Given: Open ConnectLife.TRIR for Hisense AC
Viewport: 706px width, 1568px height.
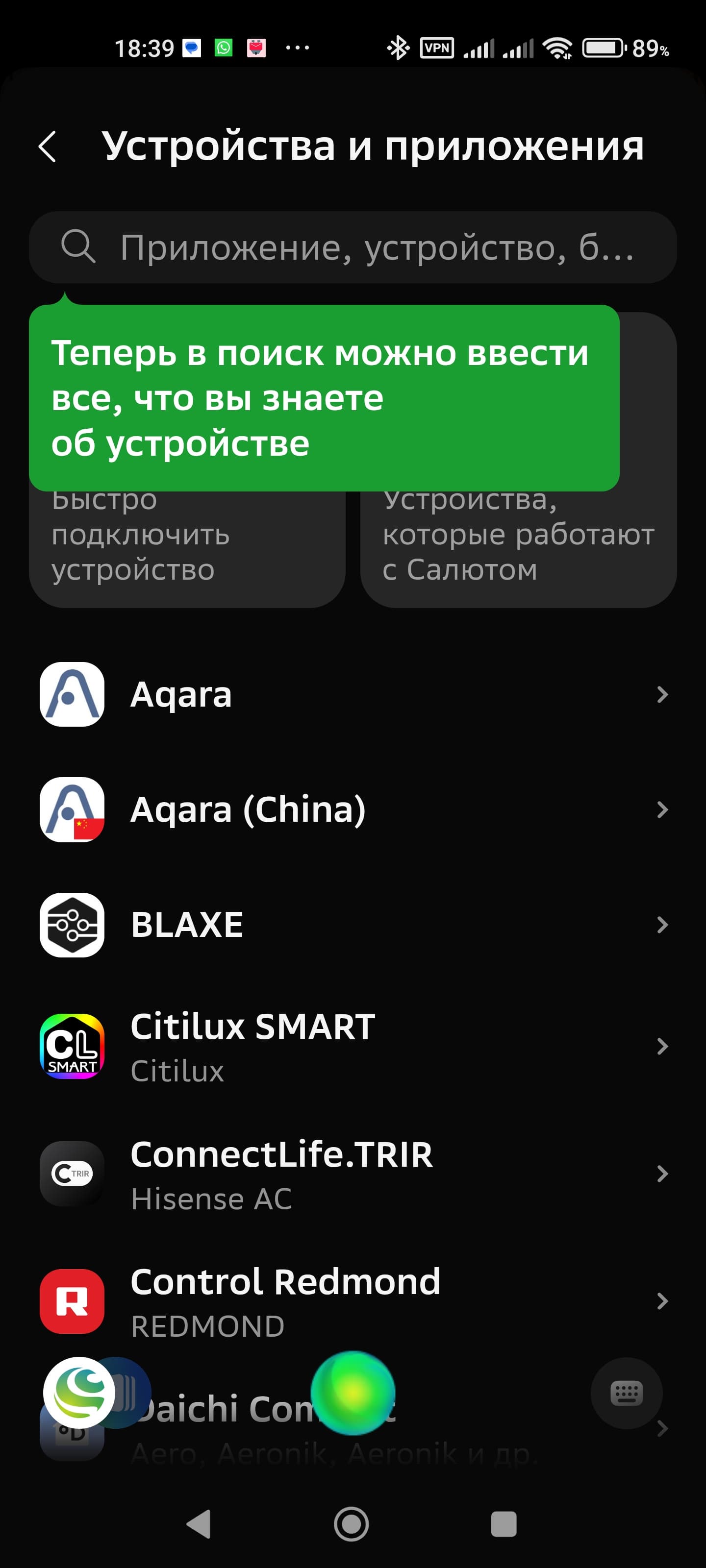Looking at the screenshot, I should [x=353, y=1174].
